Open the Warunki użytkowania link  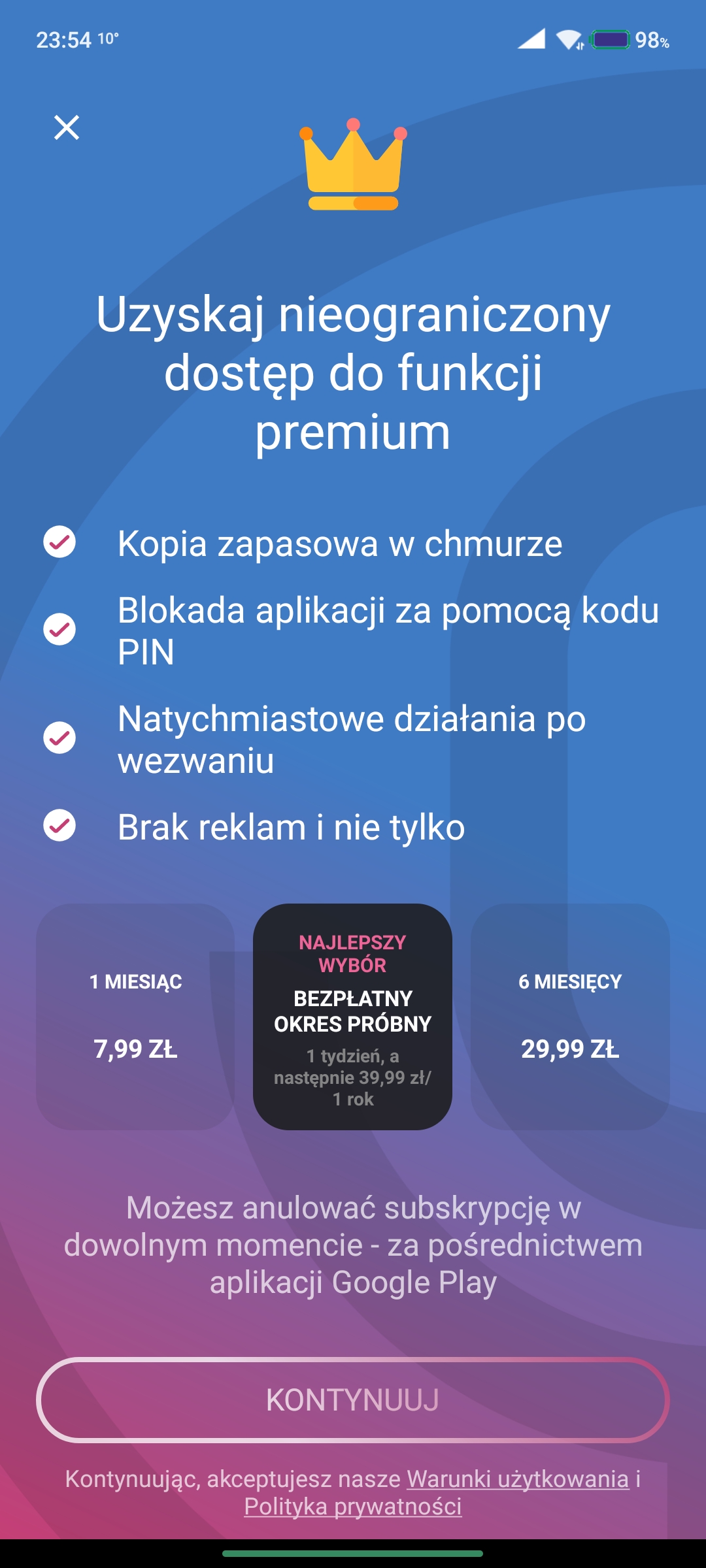point(518,1478)
